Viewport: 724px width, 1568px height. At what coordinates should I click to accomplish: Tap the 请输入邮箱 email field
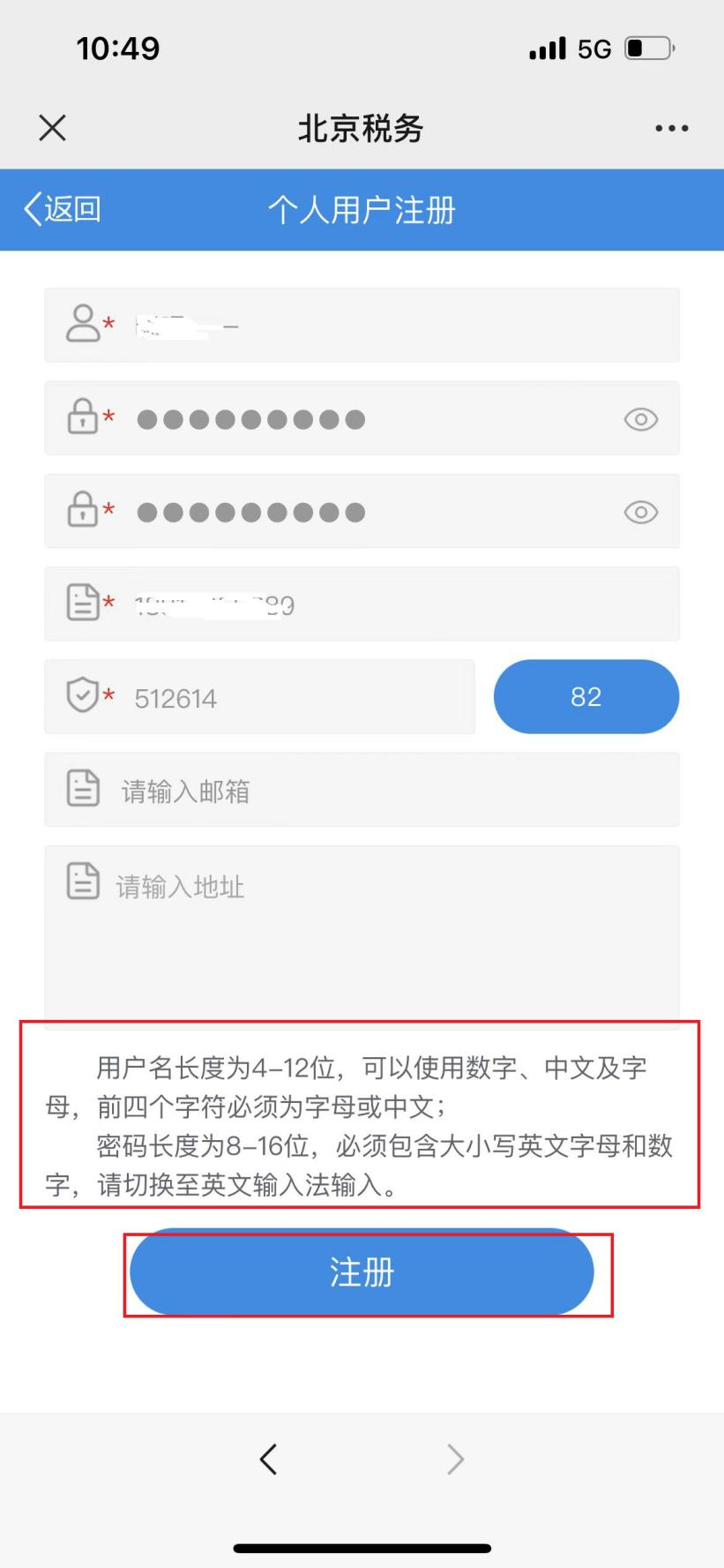pos(362,790)
